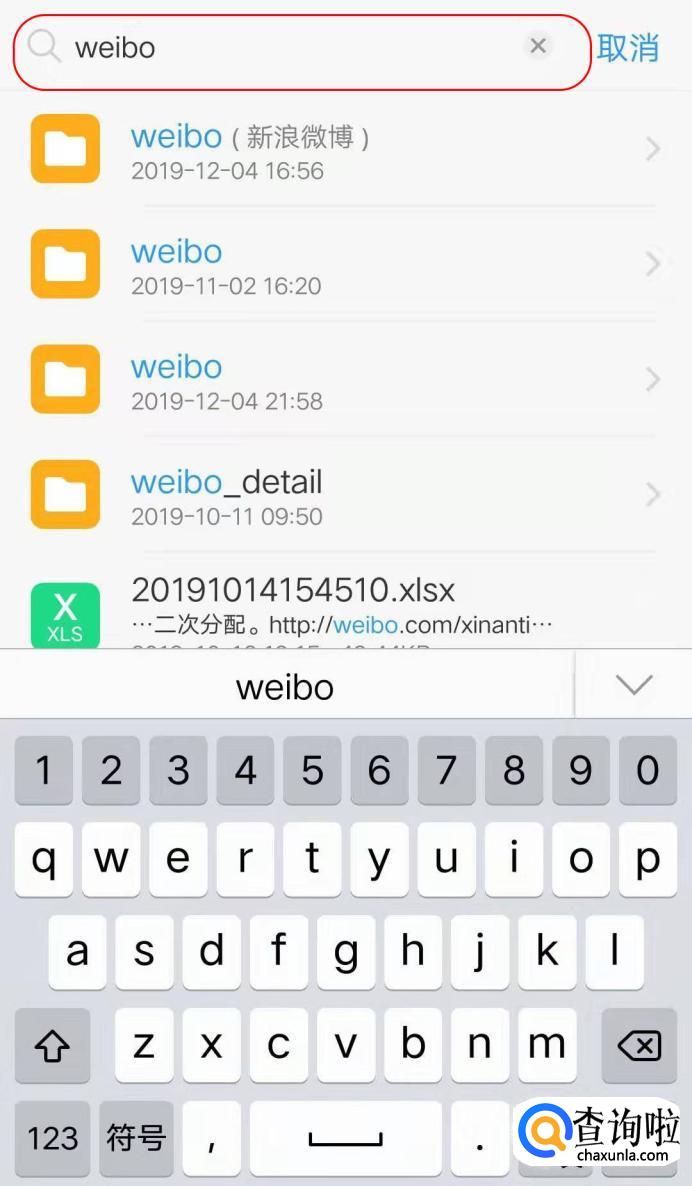This screenshot has width=692, height=1186.
Task: Switch the keyboard to 123 numbers
Action: tap(52, 1138)
